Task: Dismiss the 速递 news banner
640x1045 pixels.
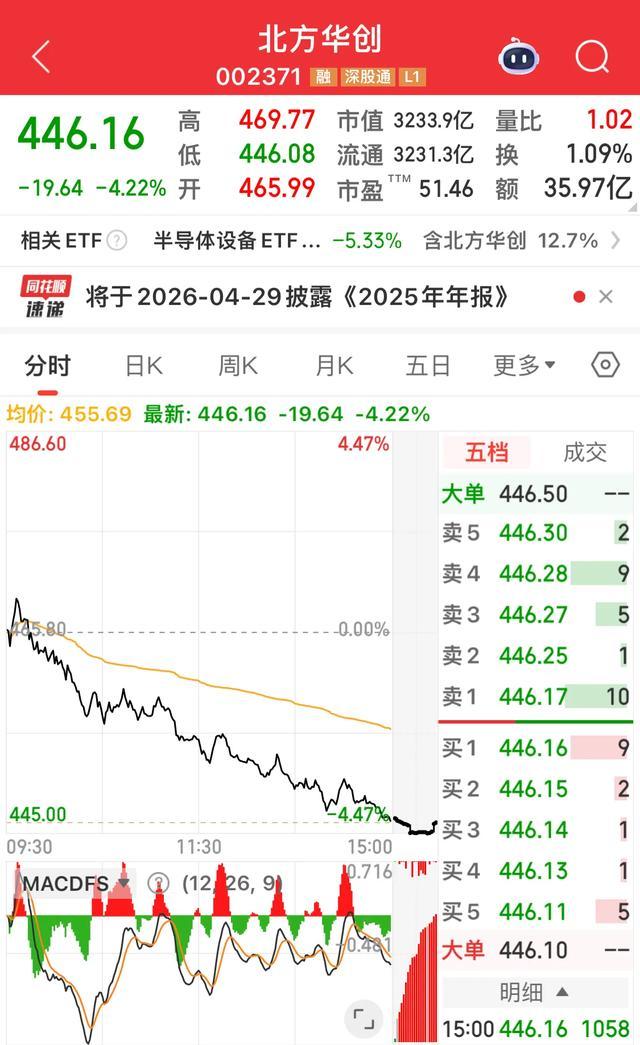Action: (605, 297)
